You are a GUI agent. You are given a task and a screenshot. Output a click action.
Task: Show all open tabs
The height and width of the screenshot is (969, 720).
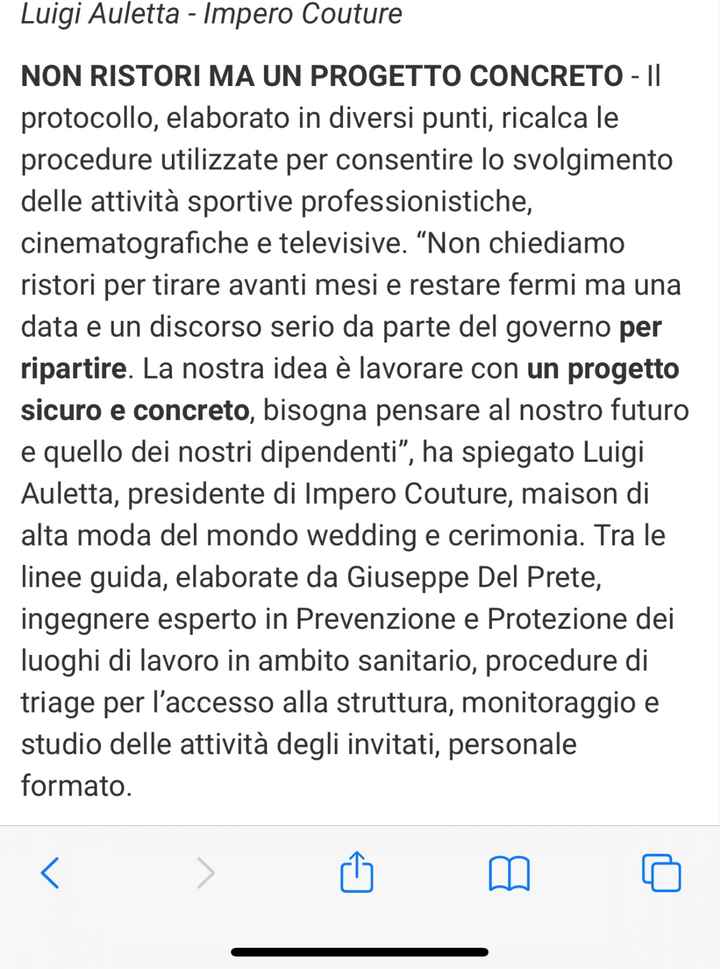(661, 873)
